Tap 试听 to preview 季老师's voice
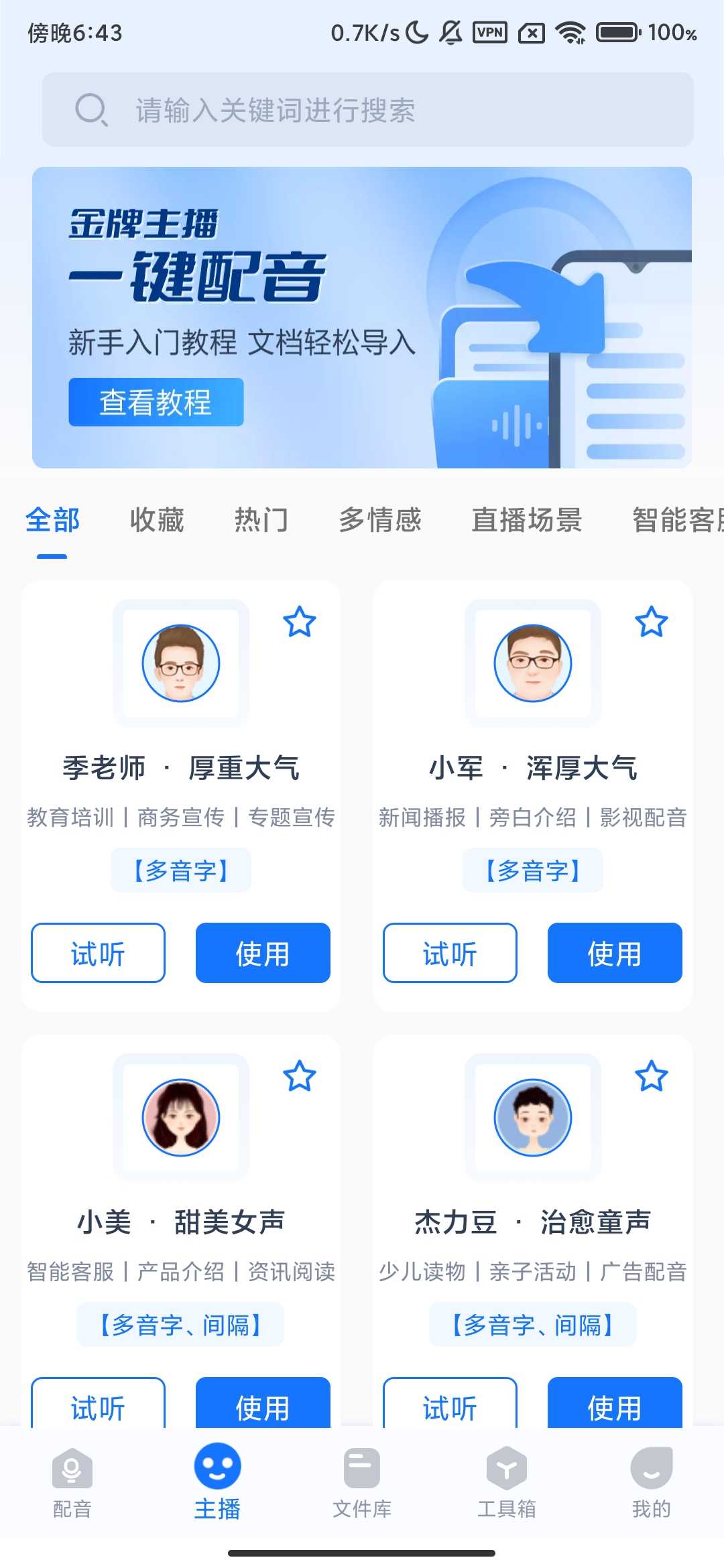 click(98, 953)
